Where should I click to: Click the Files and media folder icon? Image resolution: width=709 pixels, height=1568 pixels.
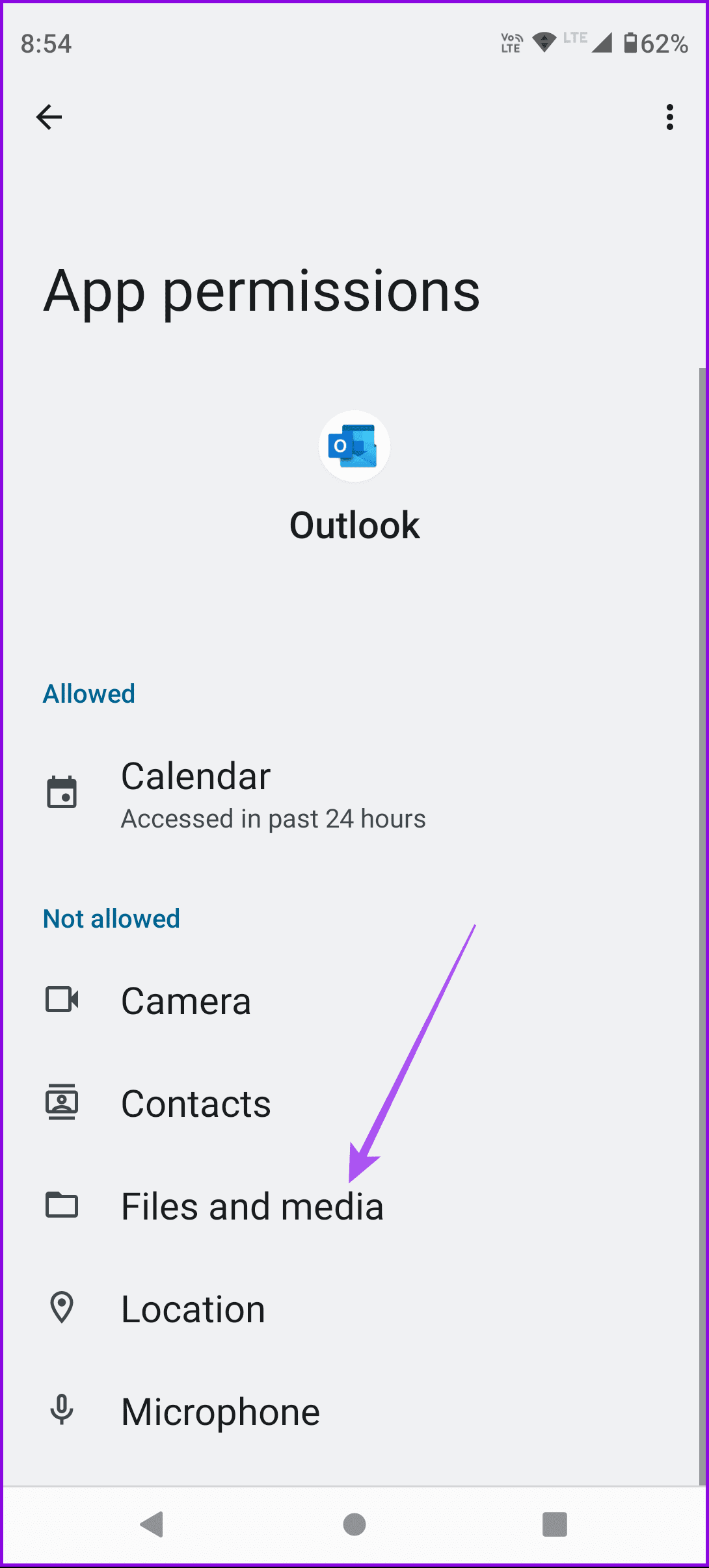point(62,1205)
